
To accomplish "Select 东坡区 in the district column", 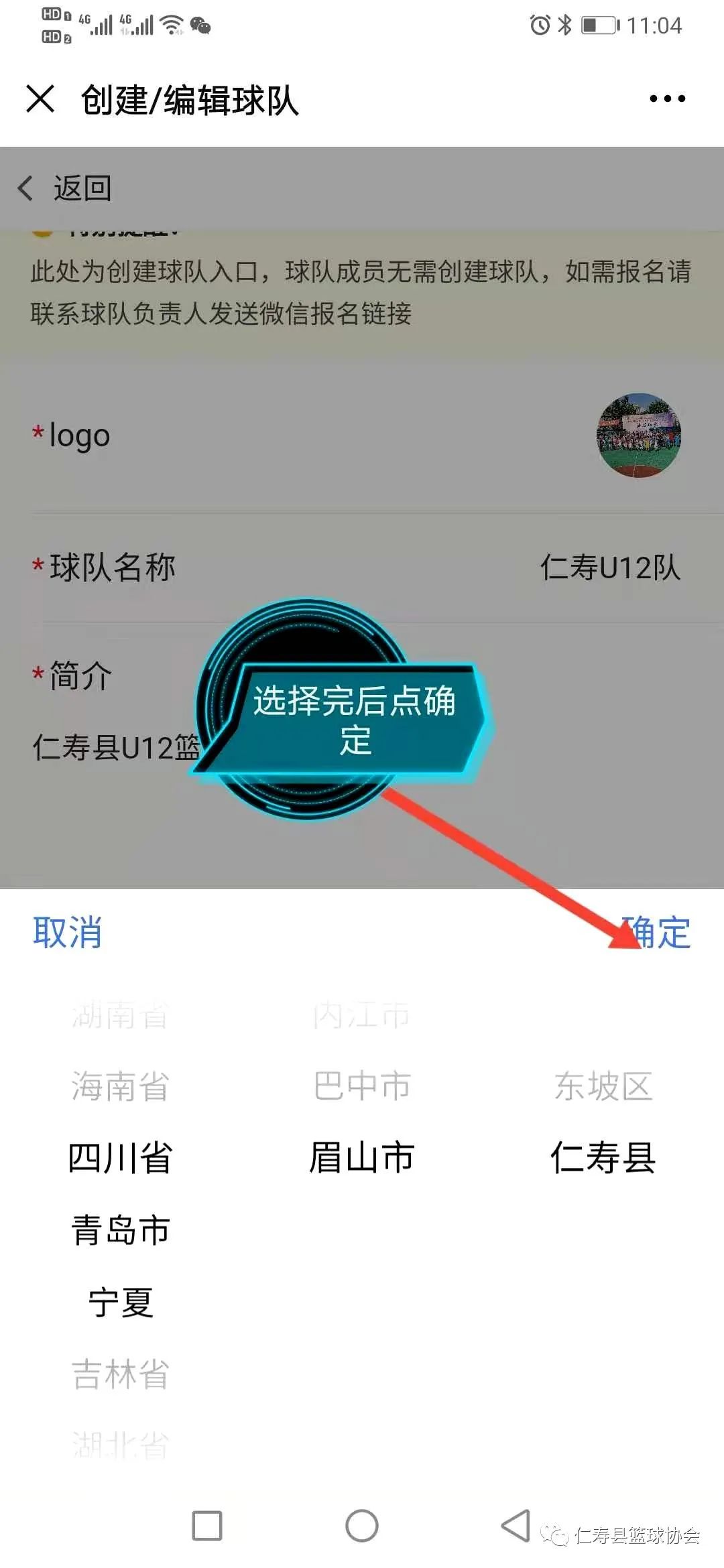I will click(x=603, y=1086).
